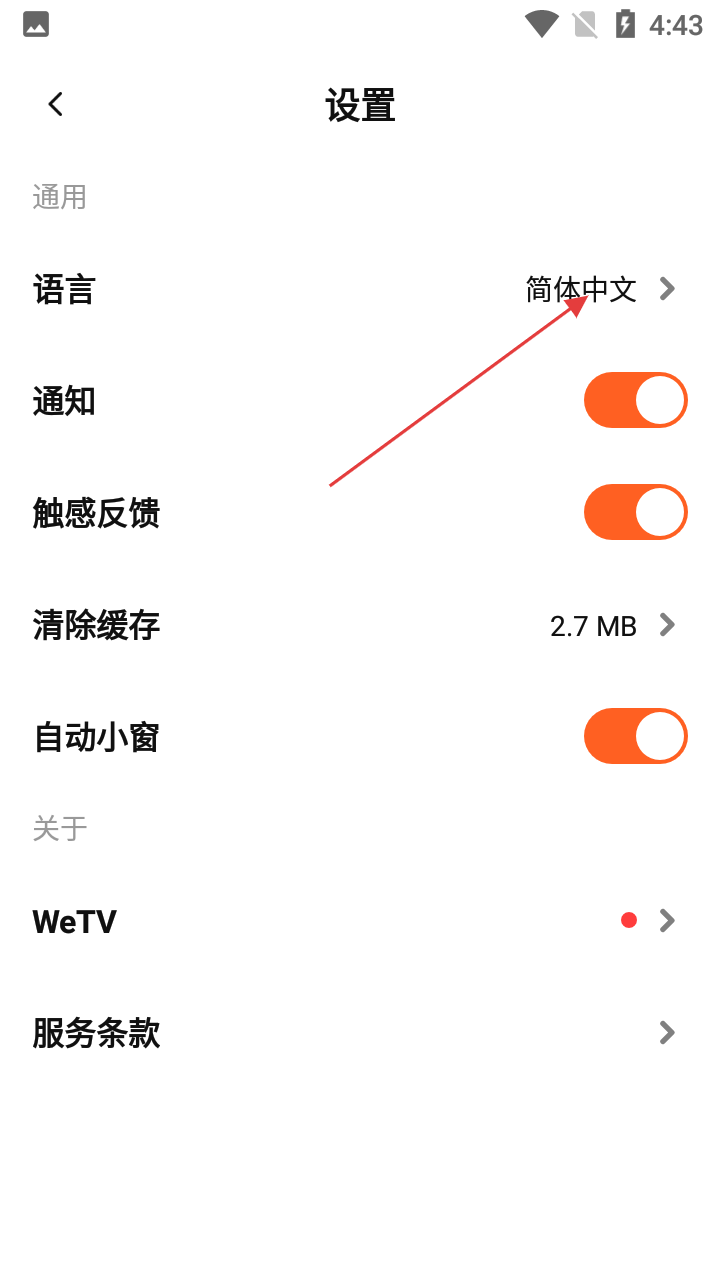Open 清除缓存 to clear 2.7 MB

pos(360,626)
